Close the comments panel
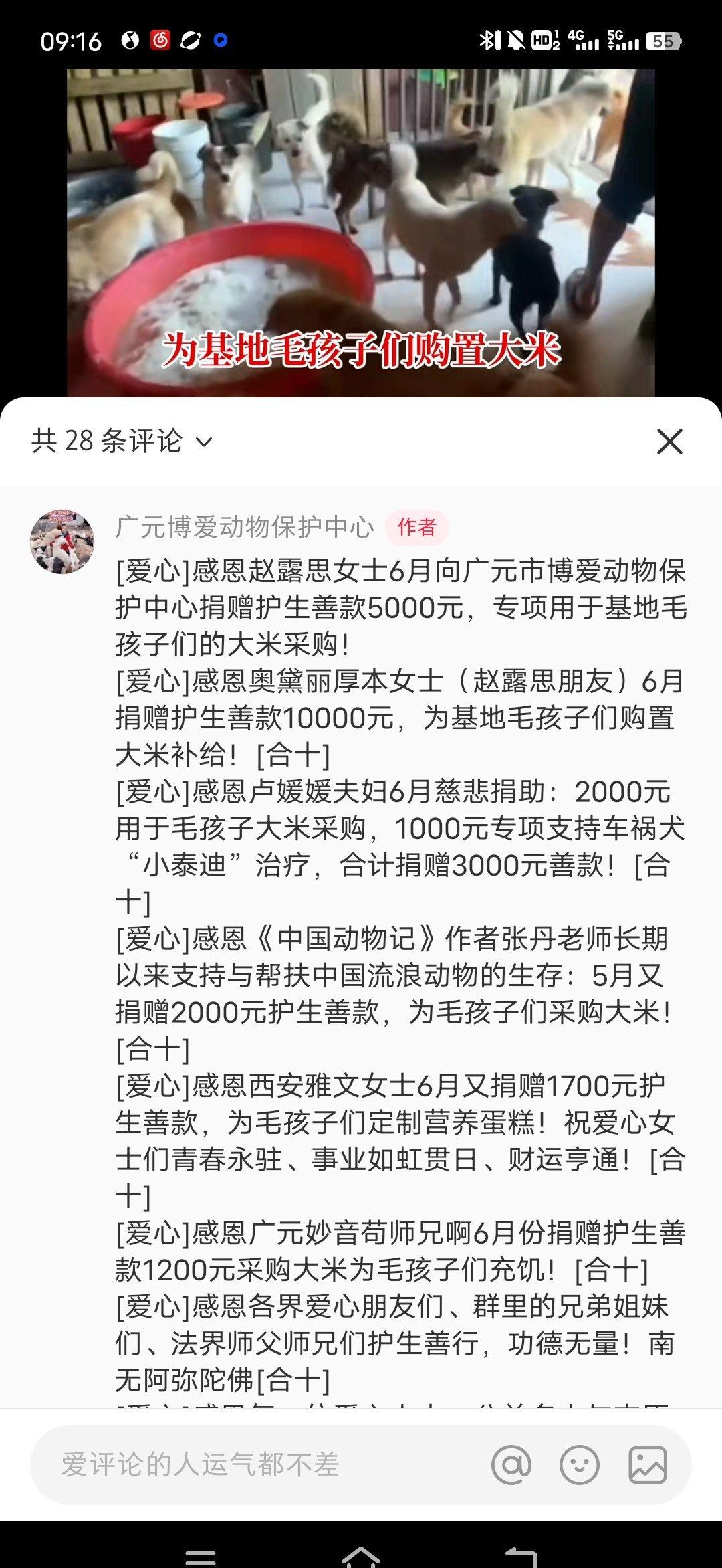The image size is (722, 1568). [669, 442]
